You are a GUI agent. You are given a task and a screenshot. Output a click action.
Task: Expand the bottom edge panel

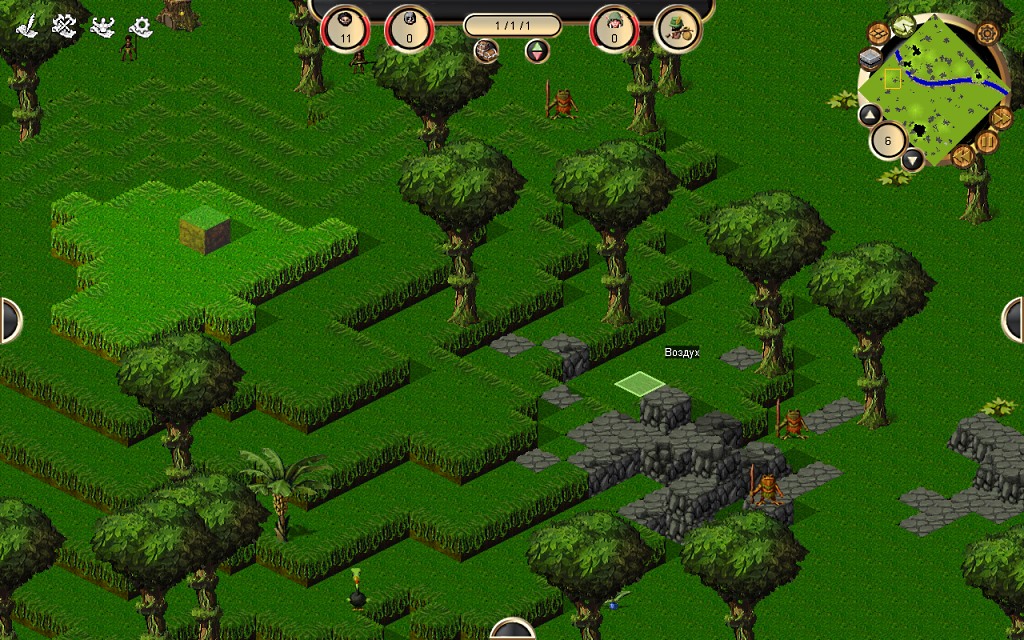(x=512, y=630)
